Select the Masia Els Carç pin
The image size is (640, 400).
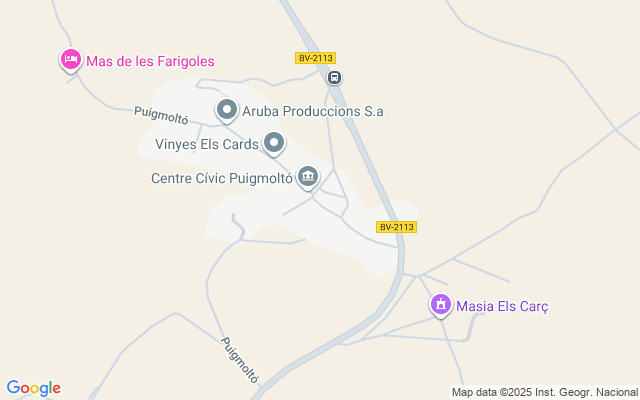(440, 304)
